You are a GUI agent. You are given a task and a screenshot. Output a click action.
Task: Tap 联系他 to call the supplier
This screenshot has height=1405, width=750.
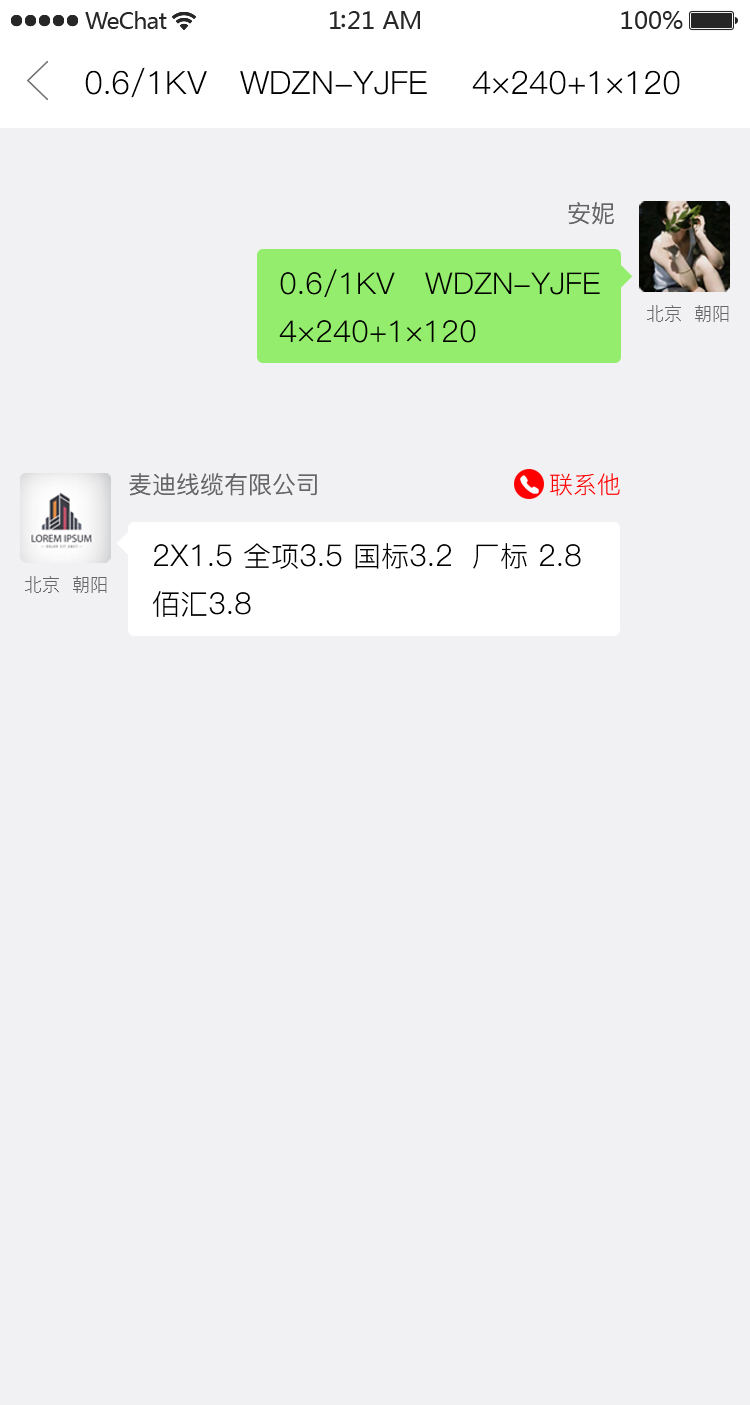[x=567, y=485]
